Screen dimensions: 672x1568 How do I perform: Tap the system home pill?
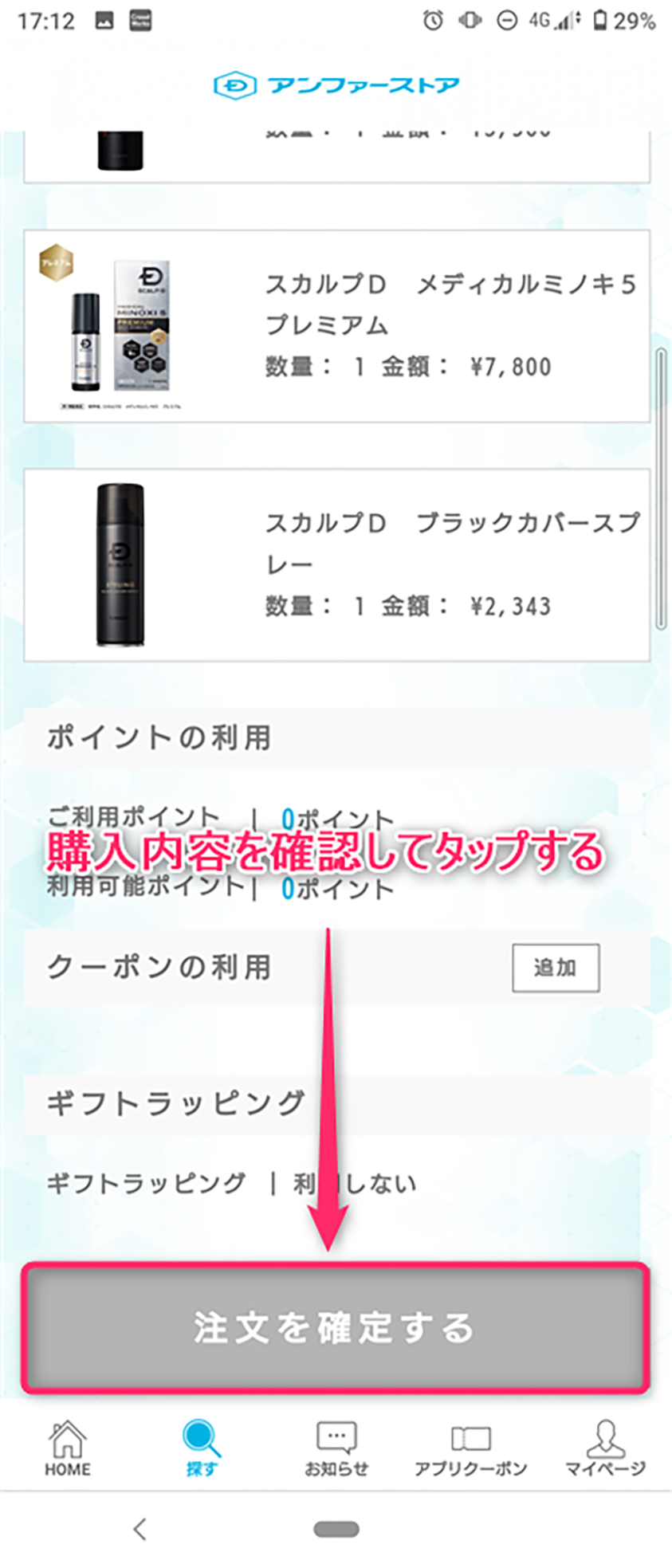(336, 1529)
